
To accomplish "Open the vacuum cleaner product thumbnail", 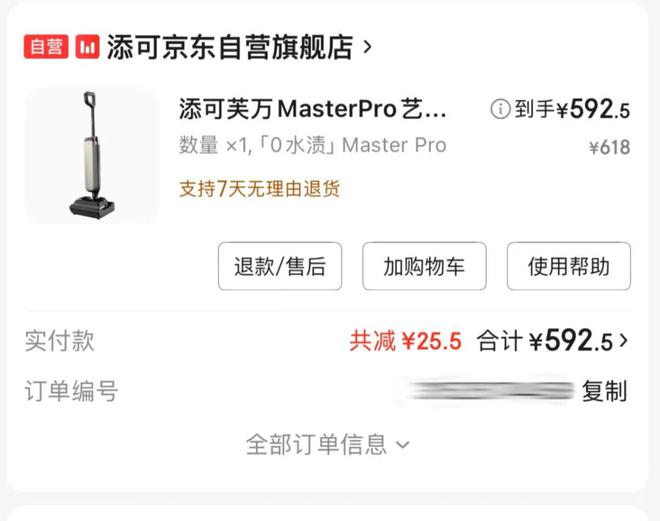I will (91, 155).
